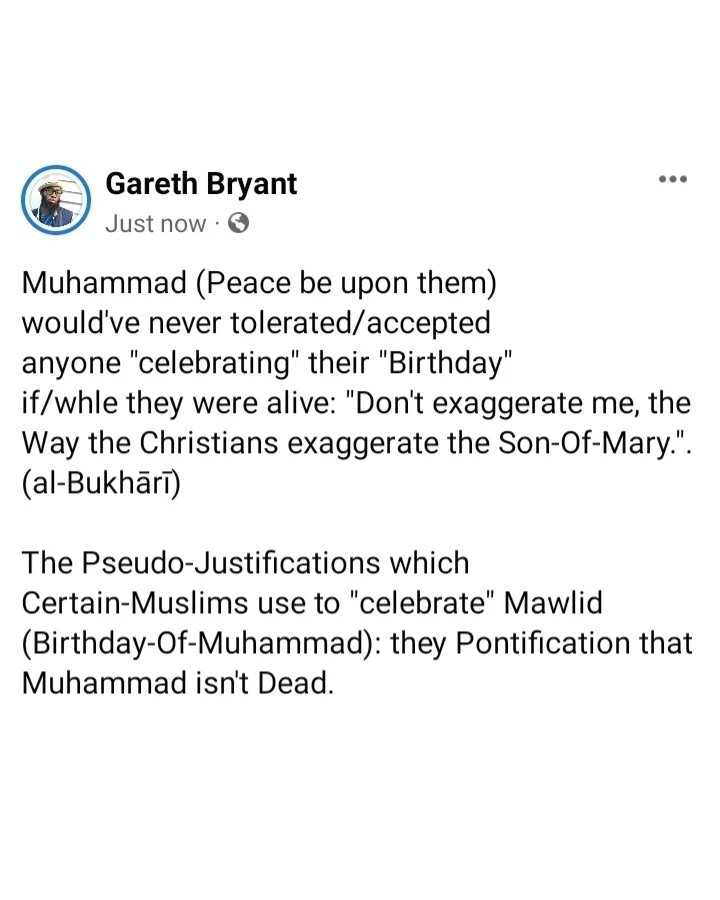Tap the public audience globe icon
720x900 pixels.
238,224
